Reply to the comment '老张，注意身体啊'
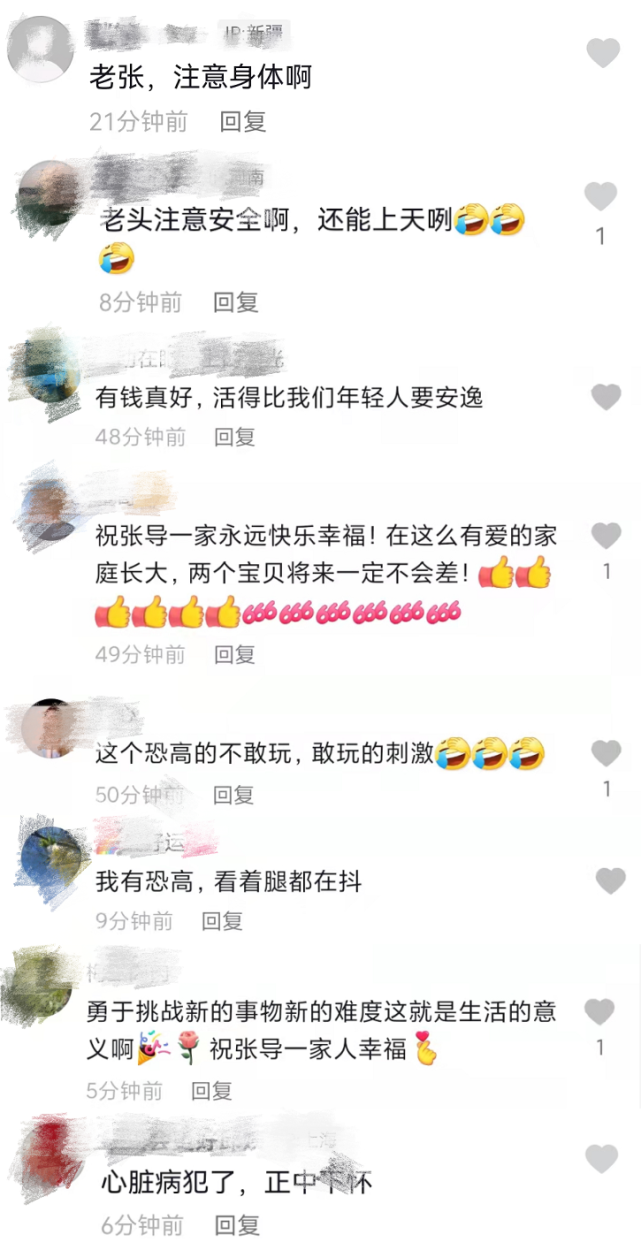The height and width of the screenshot is (1250, 641). point(243,122)
